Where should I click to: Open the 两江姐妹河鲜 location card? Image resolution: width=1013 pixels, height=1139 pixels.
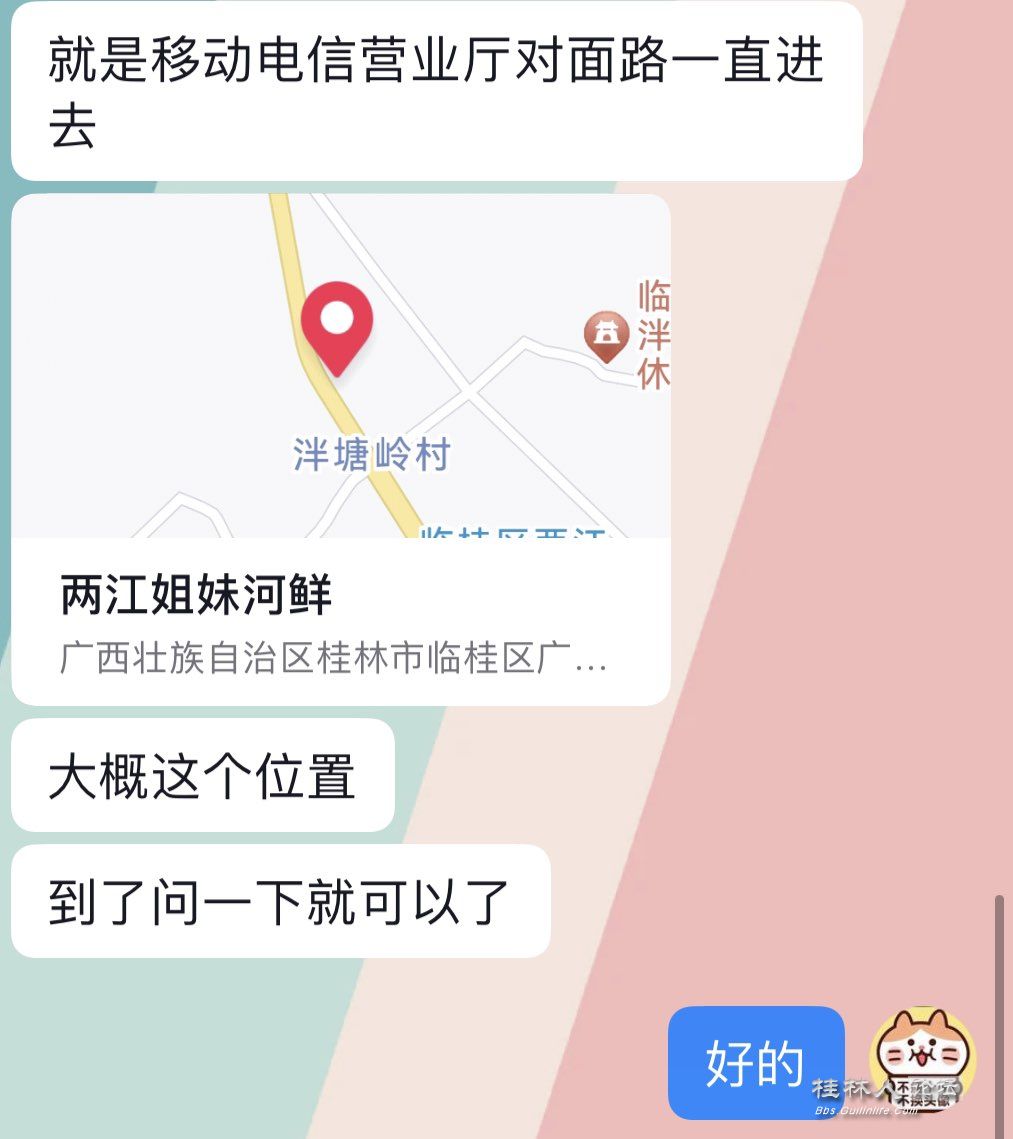340,450
